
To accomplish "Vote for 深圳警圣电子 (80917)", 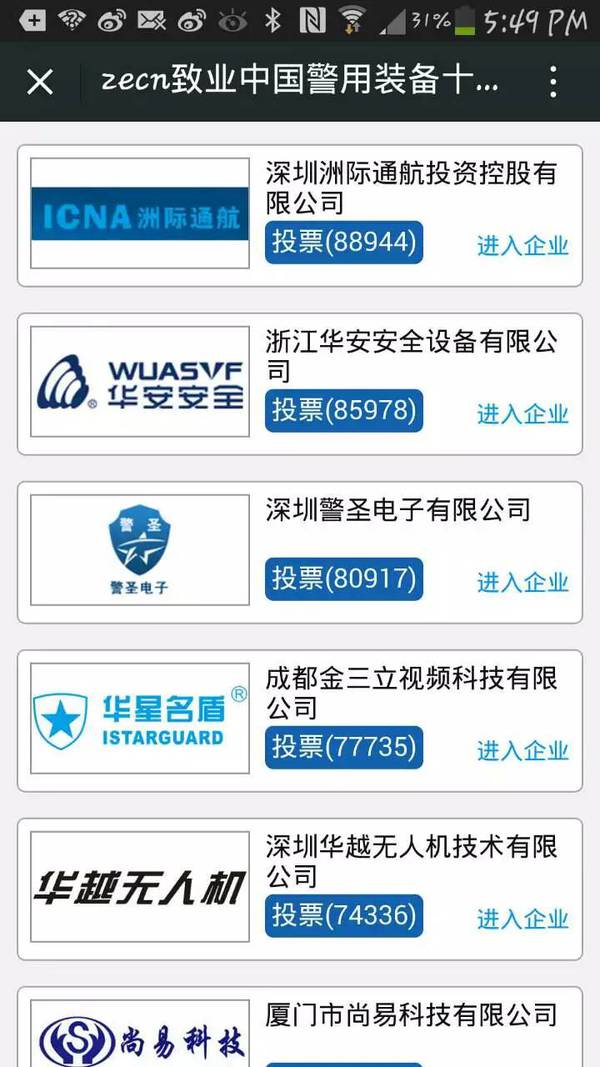I will coord(344,579).
